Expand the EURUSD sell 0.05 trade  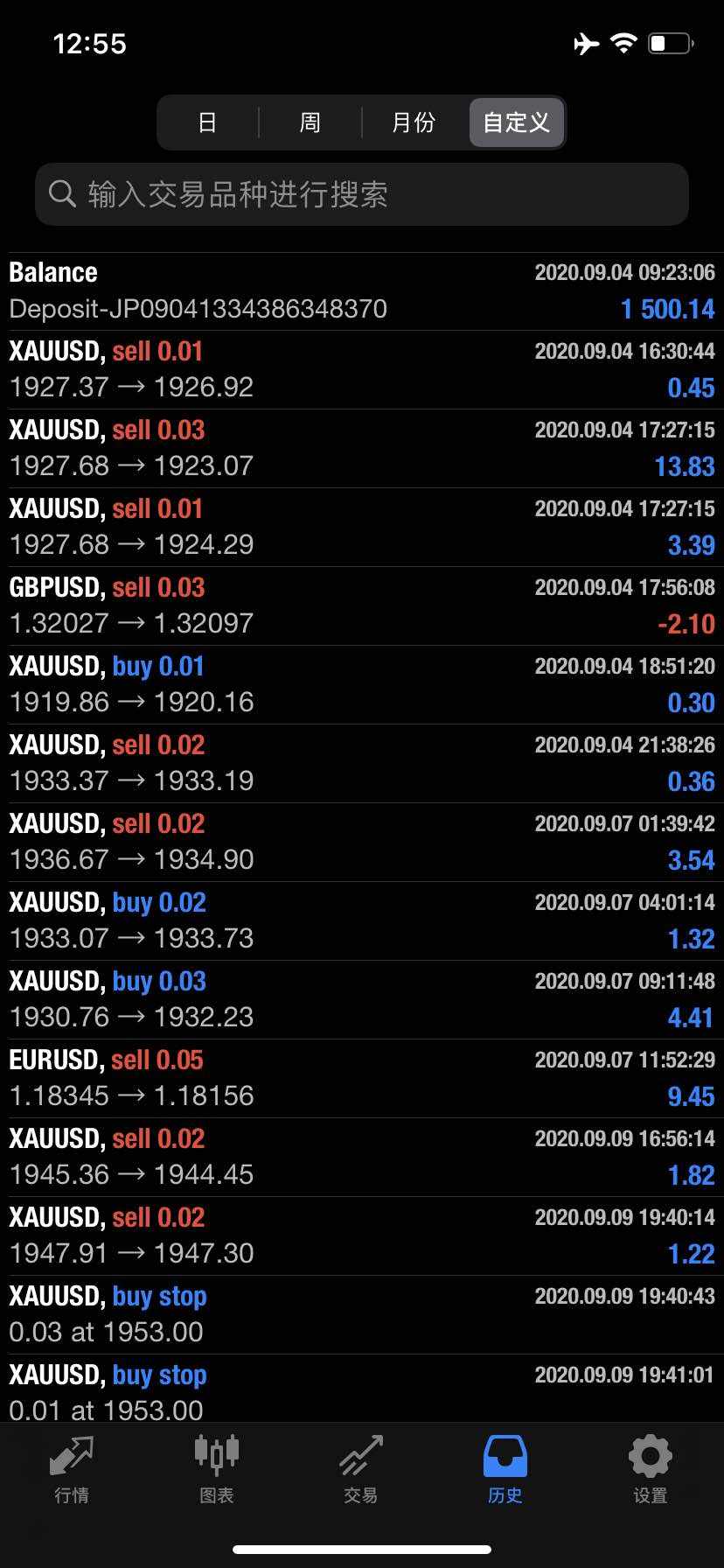pos(362,1079)
